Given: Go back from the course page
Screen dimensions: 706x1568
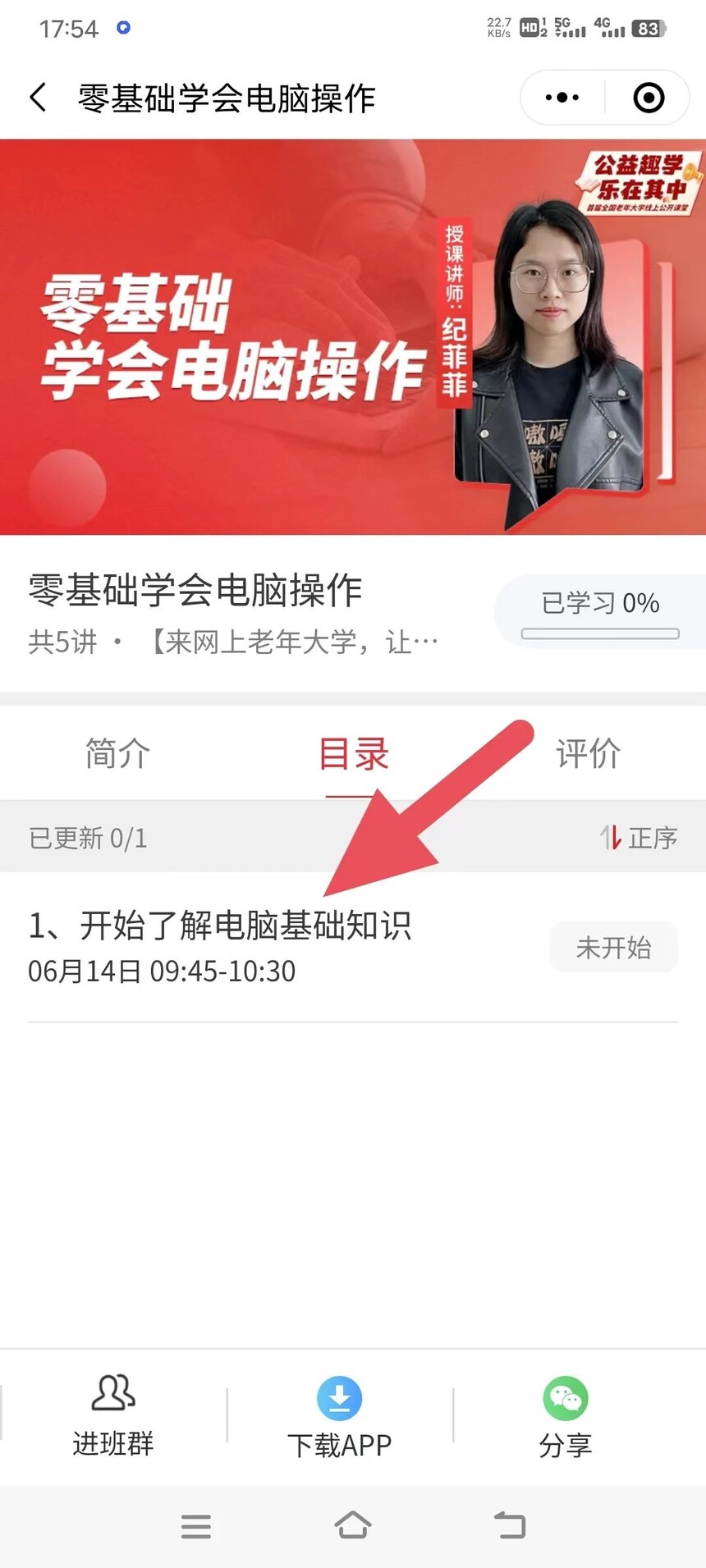Looking at the screenshot, I should coord(38,98).
